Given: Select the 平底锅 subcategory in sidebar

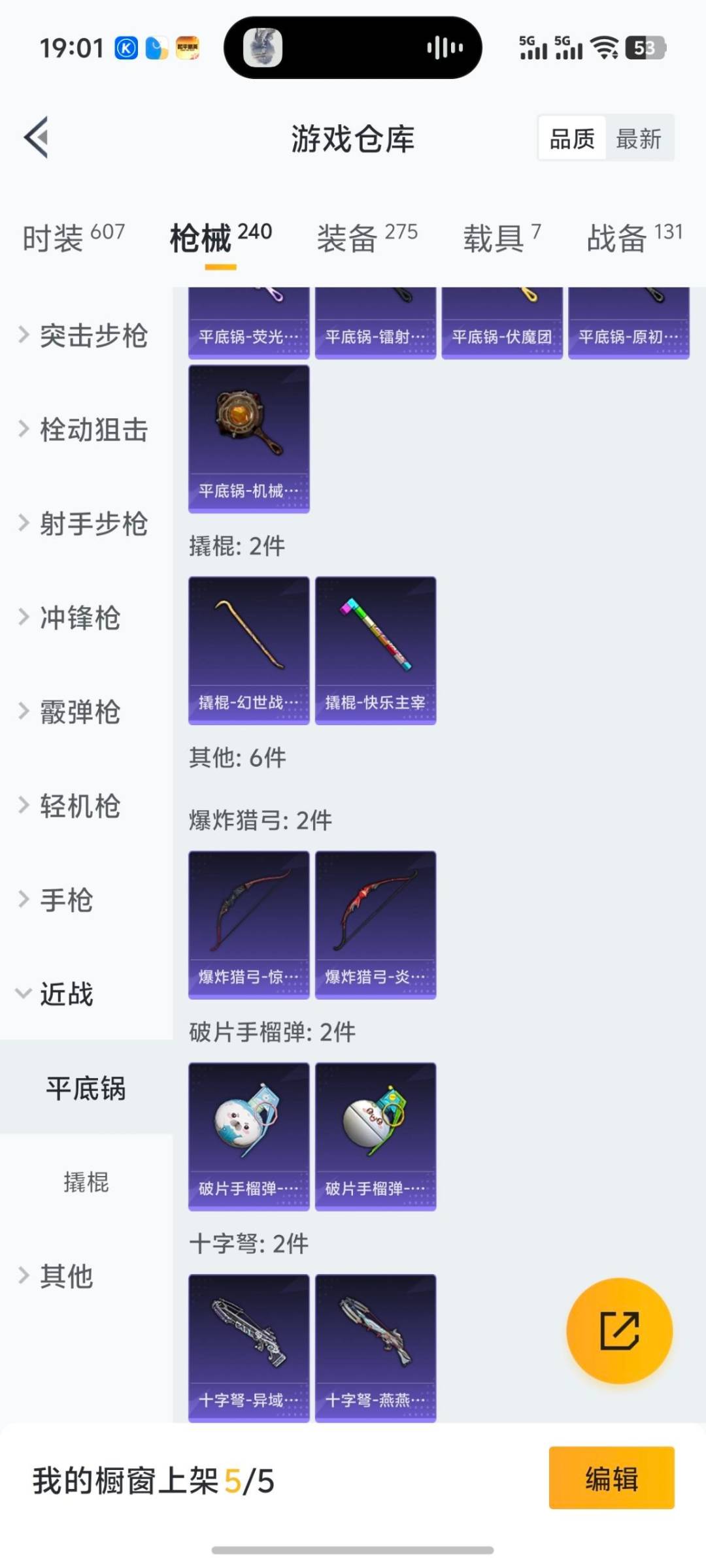Looking at the screenshot, I should click(85, 1089).
